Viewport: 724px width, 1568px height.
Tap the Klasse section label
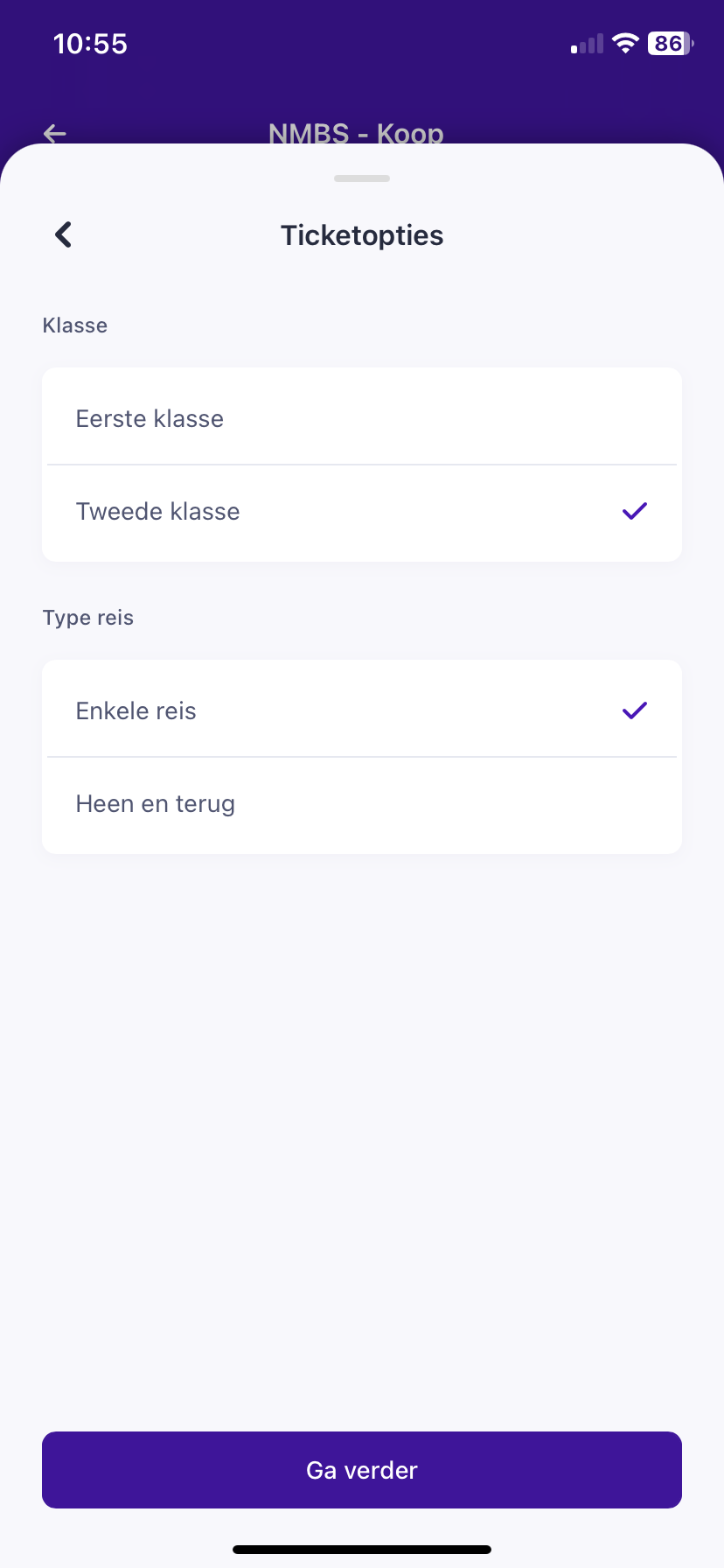pyautogui.click(x=74, y=325)
